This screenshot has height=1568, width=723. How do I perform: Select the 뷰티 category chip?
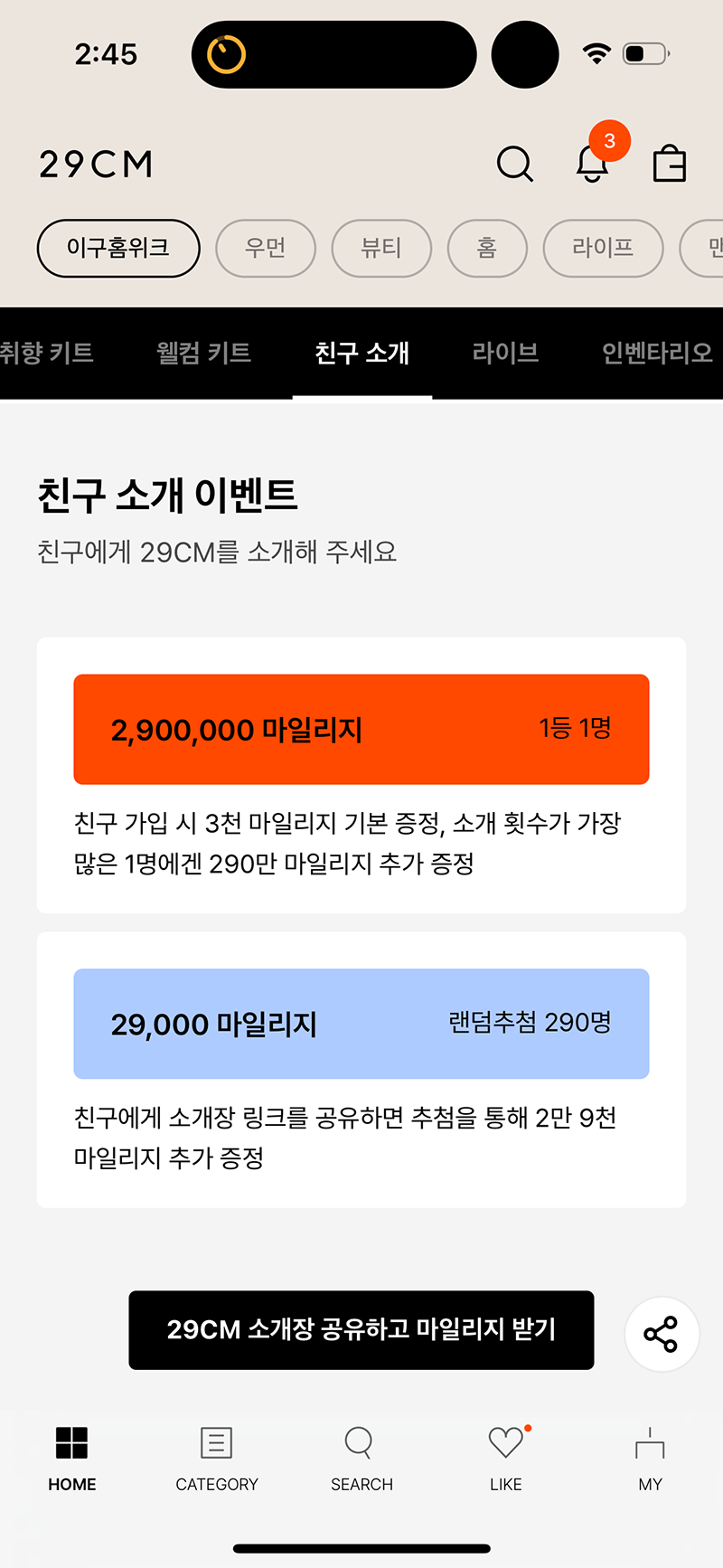click(381, 248)
